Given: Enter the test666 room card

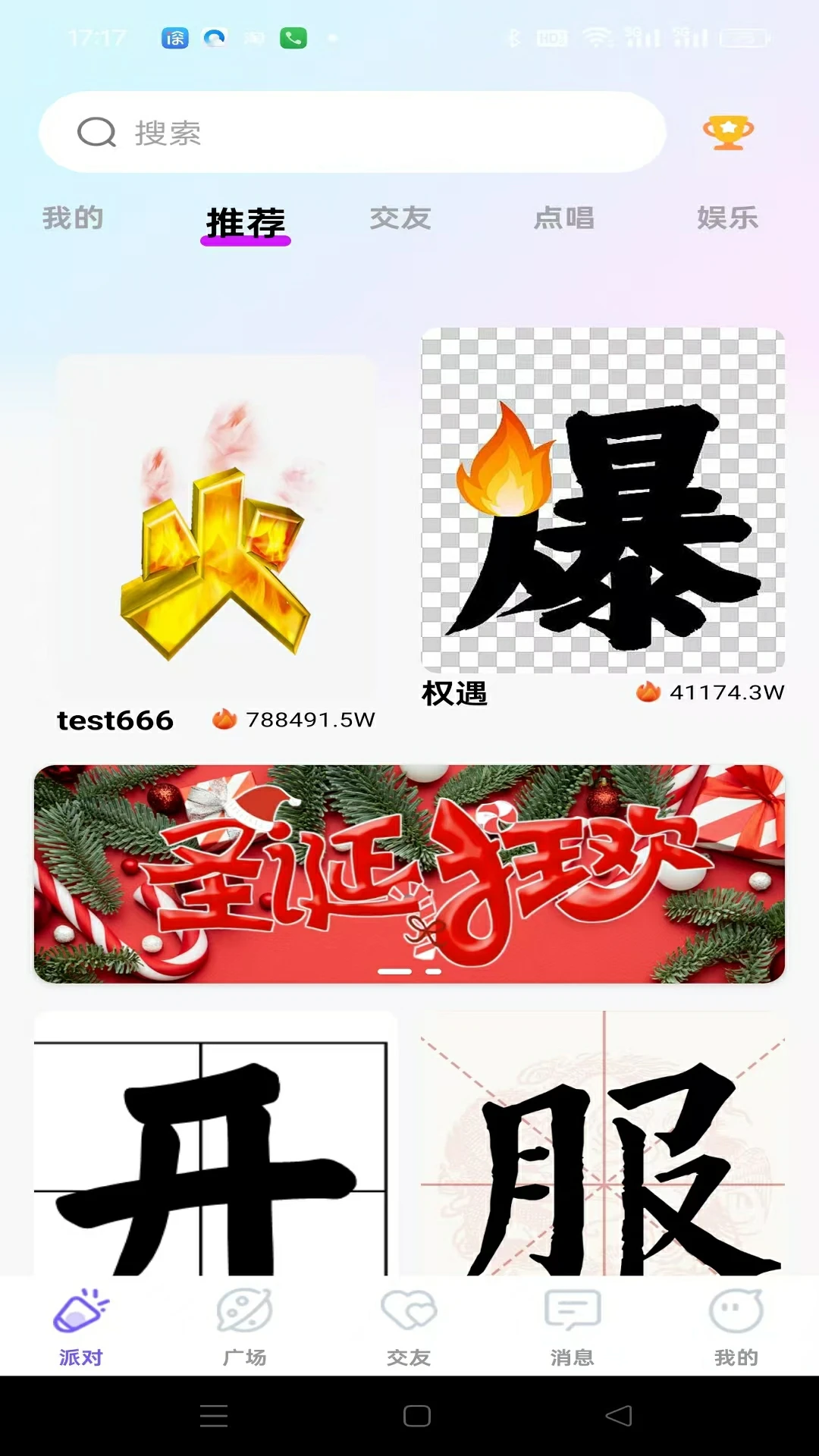Looking at the screenshot, I should point(216,531).
